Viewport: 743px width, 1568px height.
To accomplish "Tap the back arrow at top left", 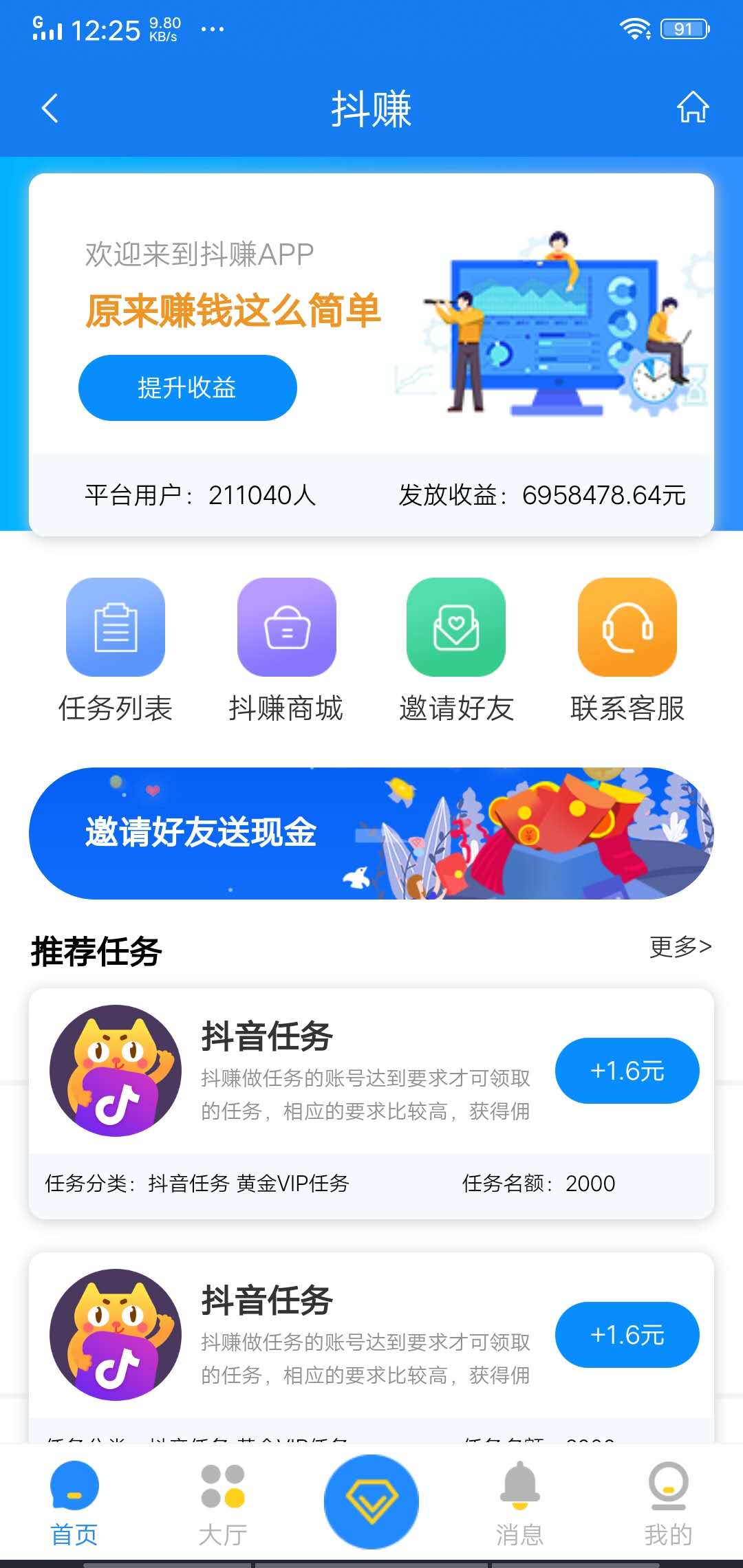I will tap(48, 109).
